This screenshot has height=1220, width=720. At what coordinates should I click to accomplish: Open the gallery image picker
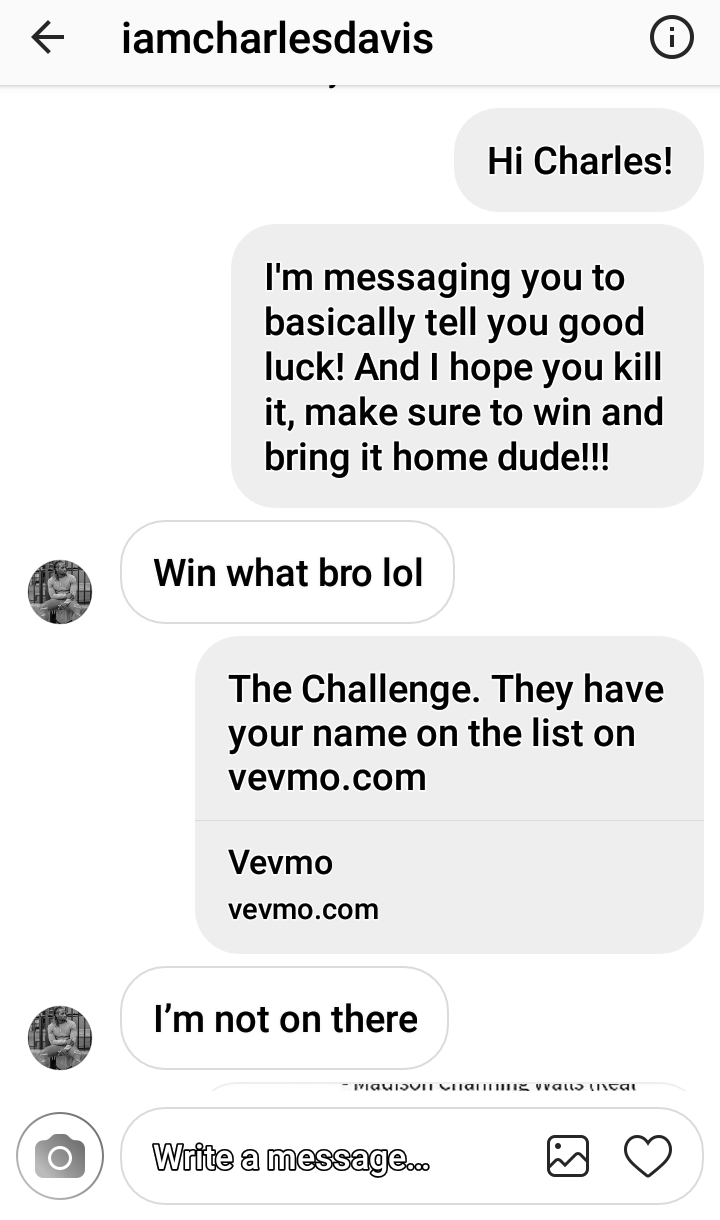click(568, 1156)
